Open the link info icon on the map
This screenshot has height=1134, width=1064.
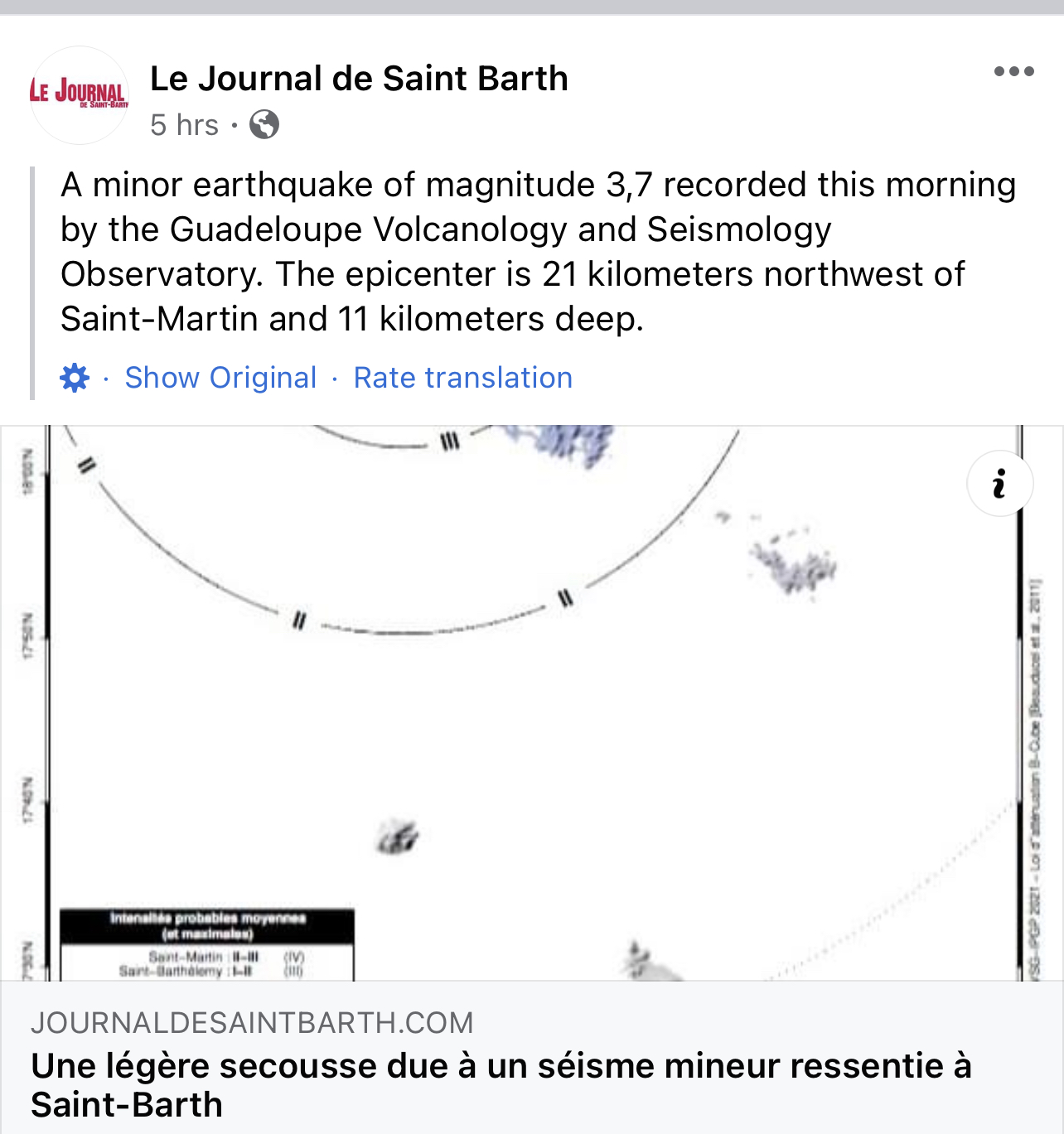(999, 483)
